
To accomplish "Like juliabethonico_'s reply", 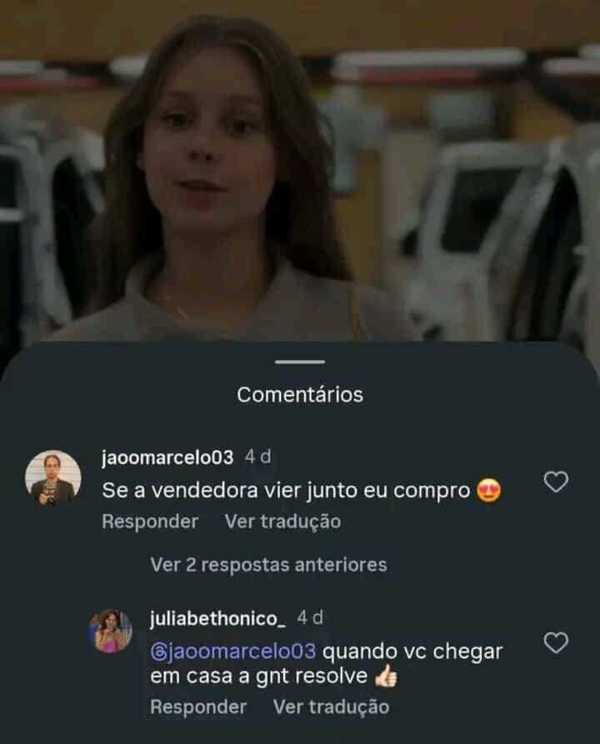I will [555, 642].
